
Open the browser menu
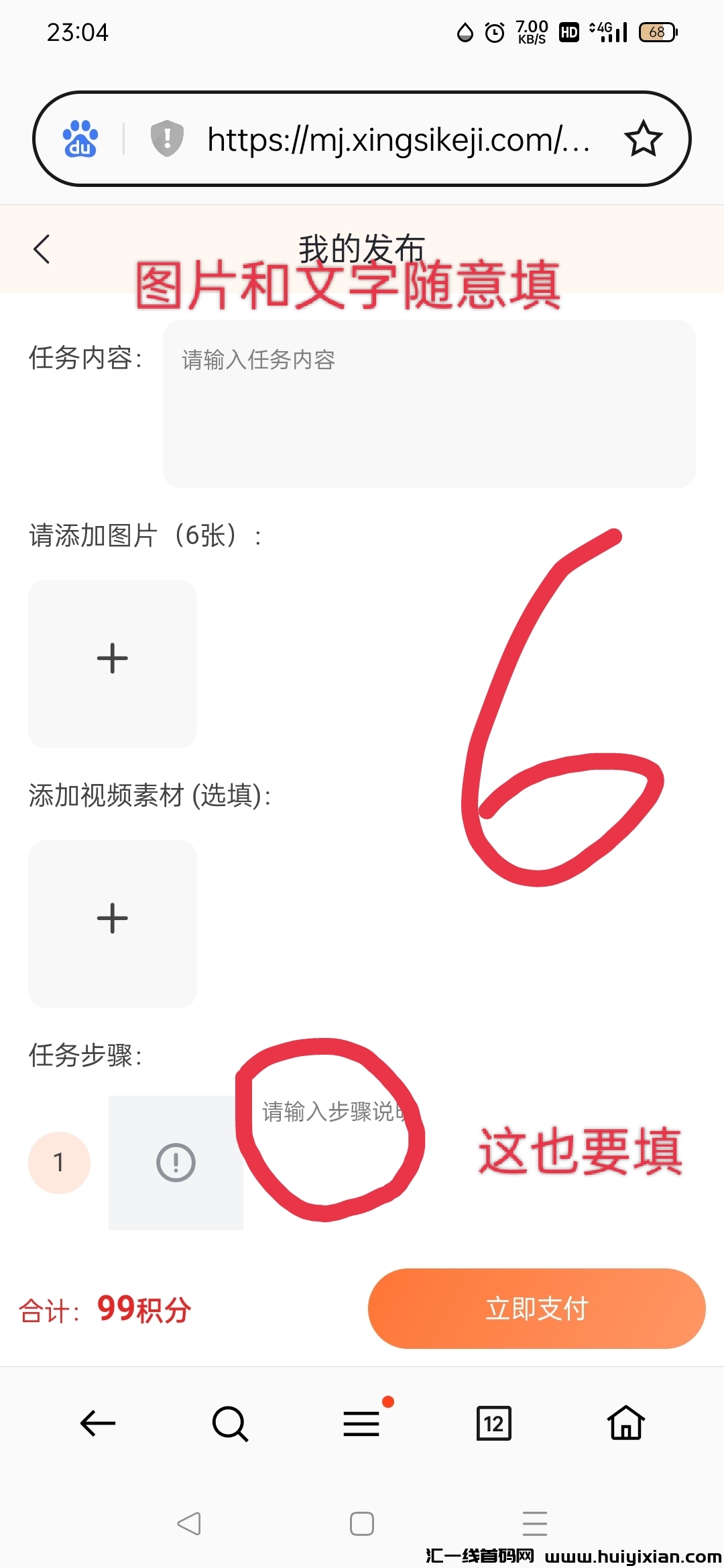click(x=362, y=1423)
